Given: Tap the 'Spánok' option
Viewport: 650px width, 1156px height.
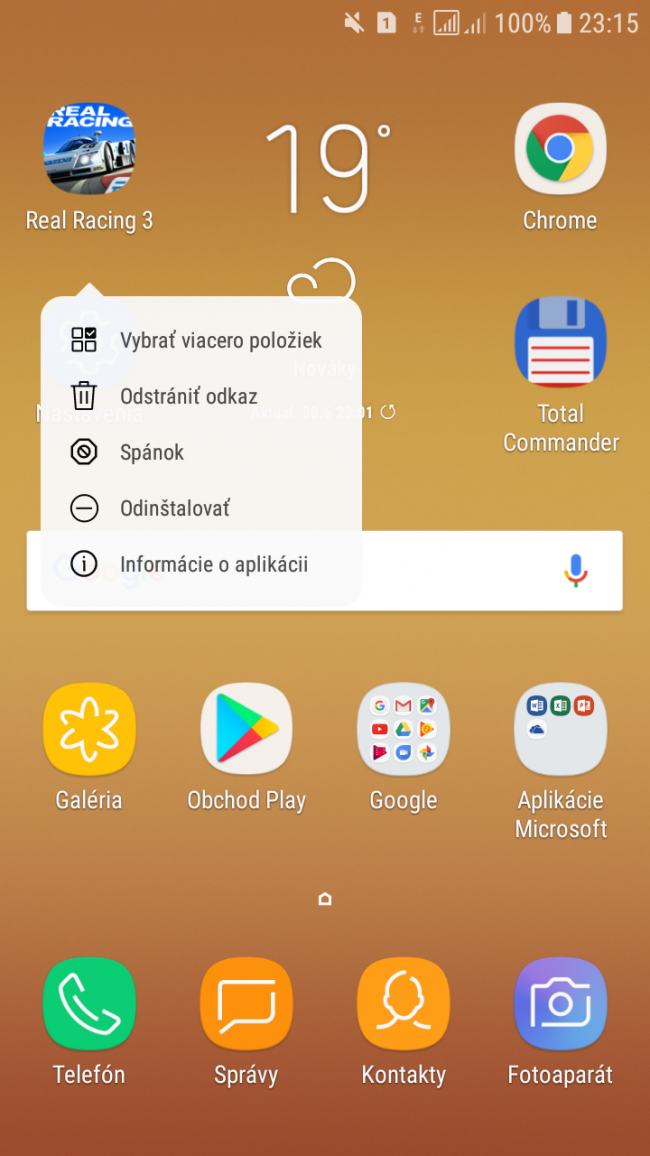Looking at the screenshot, I should pyautogui.click(x=201, y=452).
